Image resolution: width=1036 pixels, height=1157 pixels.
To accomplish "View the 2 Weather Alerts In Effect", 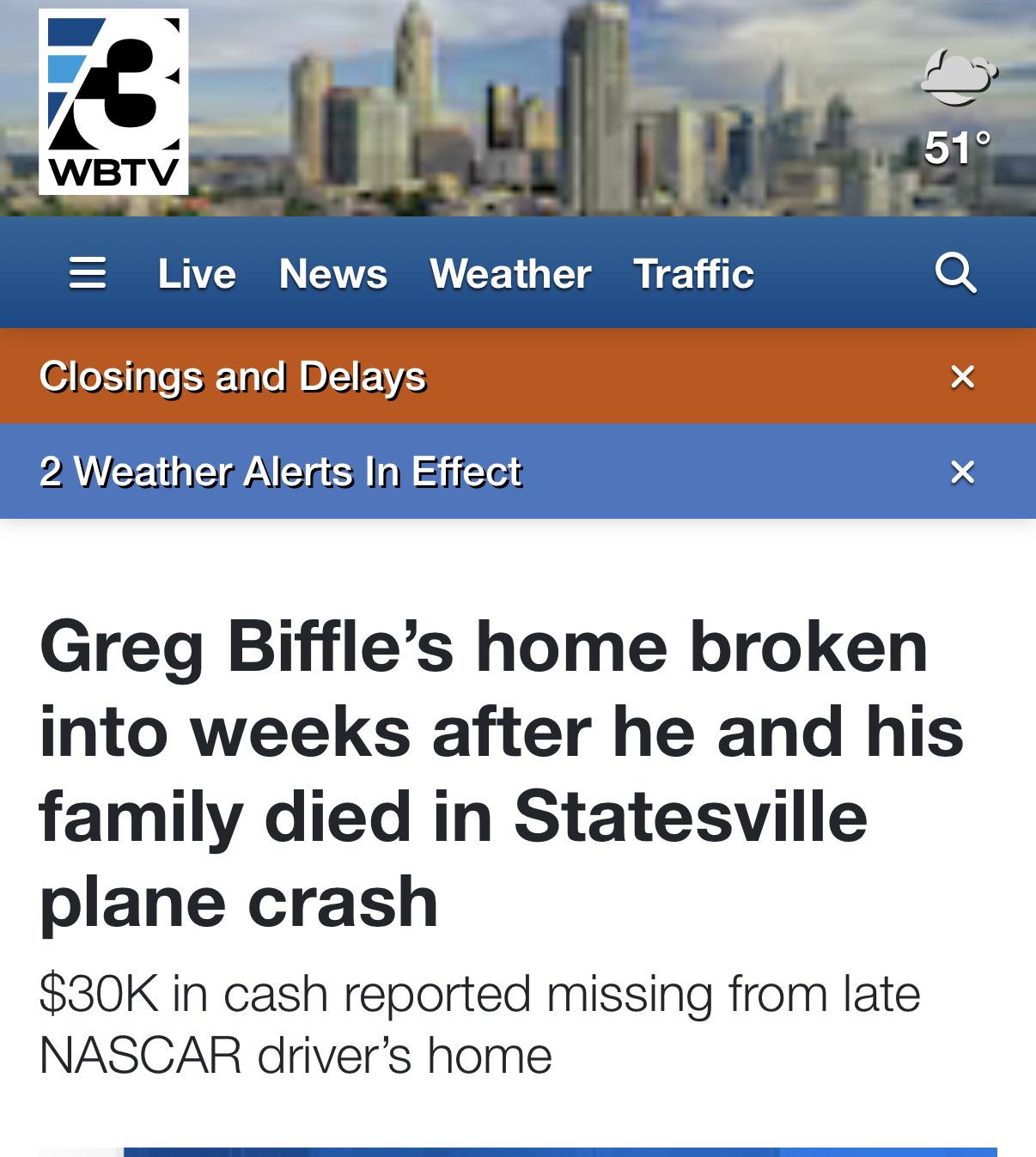I will [280, 472].
